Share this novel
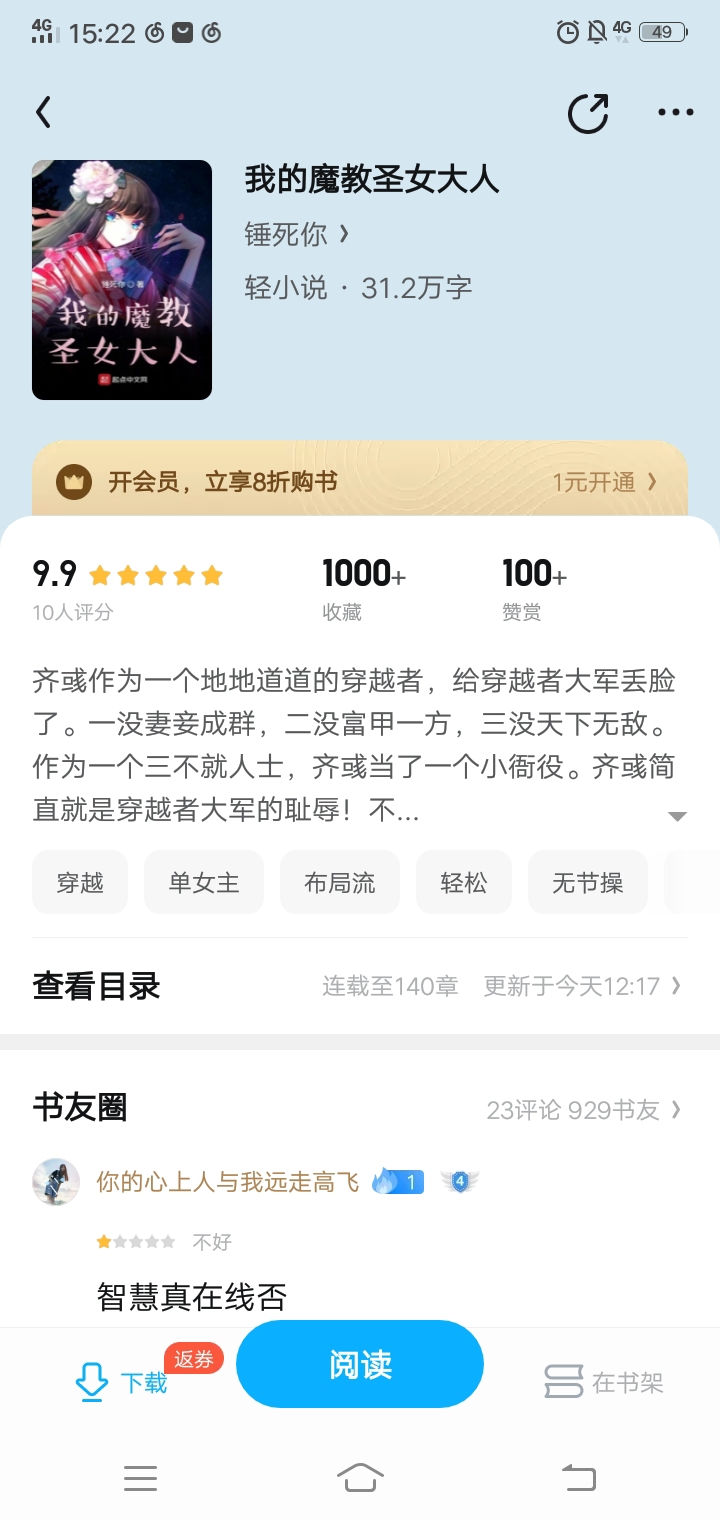This screenshot has width=720, height=1520. pyautogui.click(x=588, y=113)
